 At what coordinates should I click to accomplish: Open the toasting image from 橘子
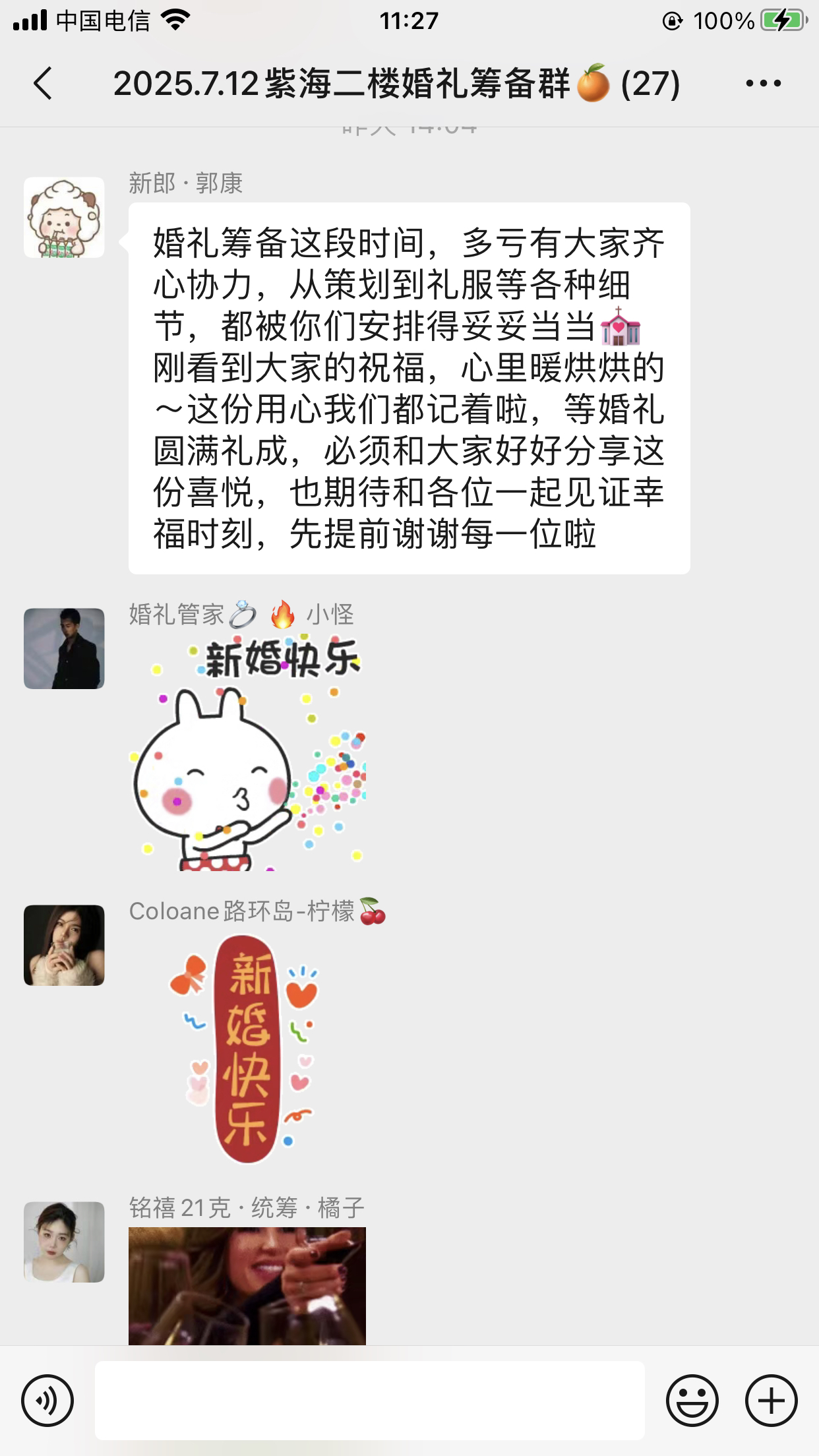click(x=247, y=1286)
